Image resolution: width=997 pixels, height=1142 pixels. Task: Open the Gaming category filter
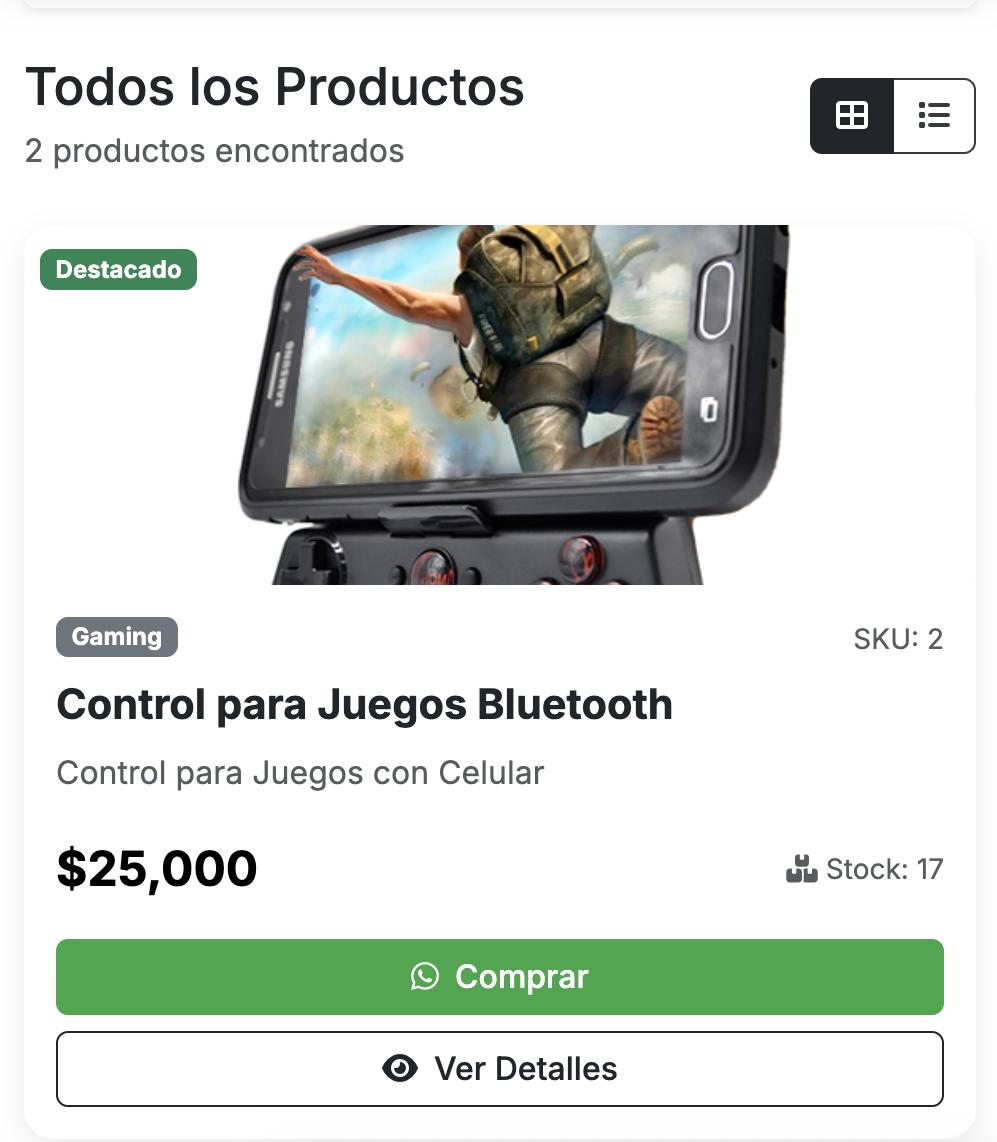click(x=116, y=636)
